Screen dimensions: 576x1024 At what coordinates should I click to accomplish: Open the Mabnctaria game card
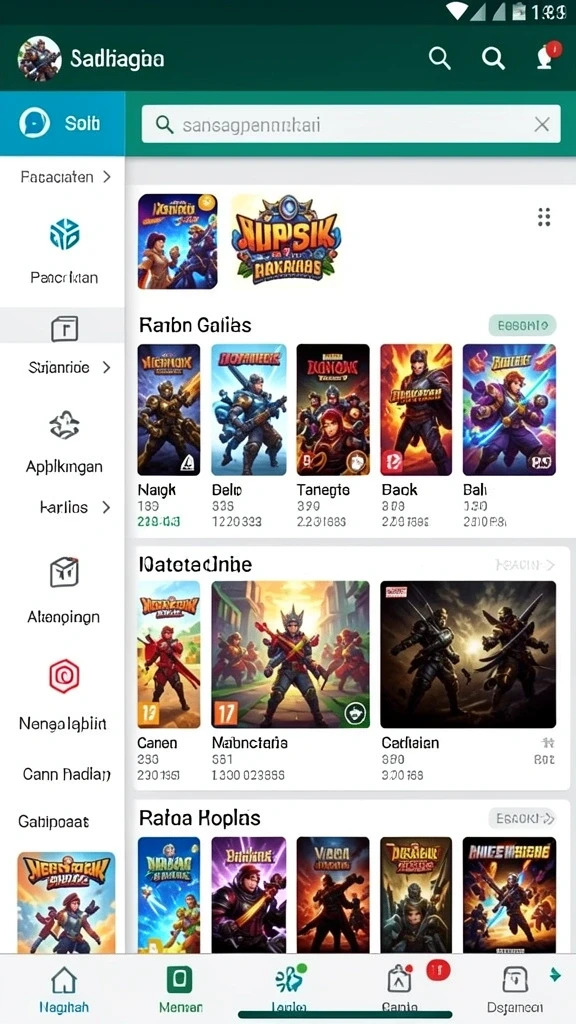pyautogui.click(x=290, y=681)
